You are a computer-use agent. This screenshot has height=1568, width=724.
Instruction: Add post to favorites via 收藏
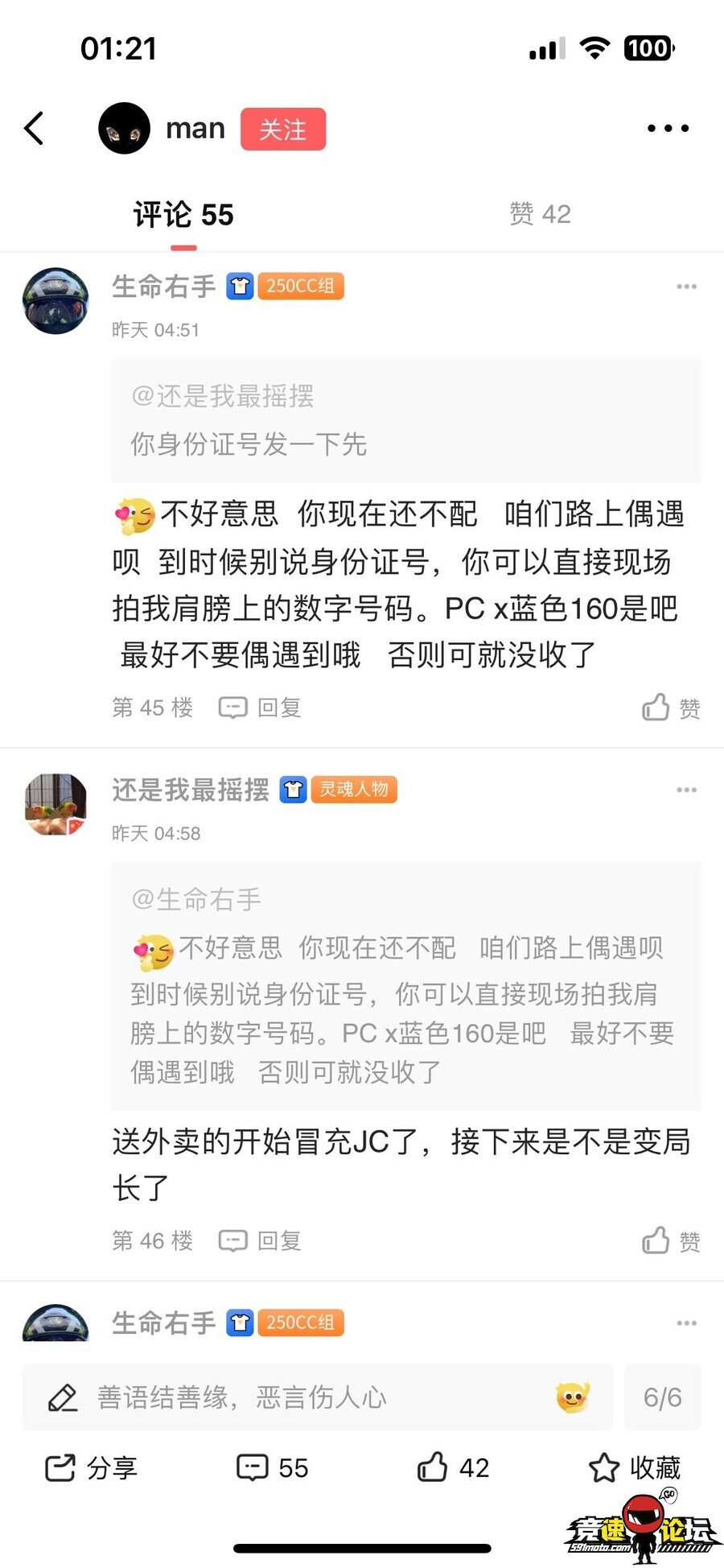635,1468
